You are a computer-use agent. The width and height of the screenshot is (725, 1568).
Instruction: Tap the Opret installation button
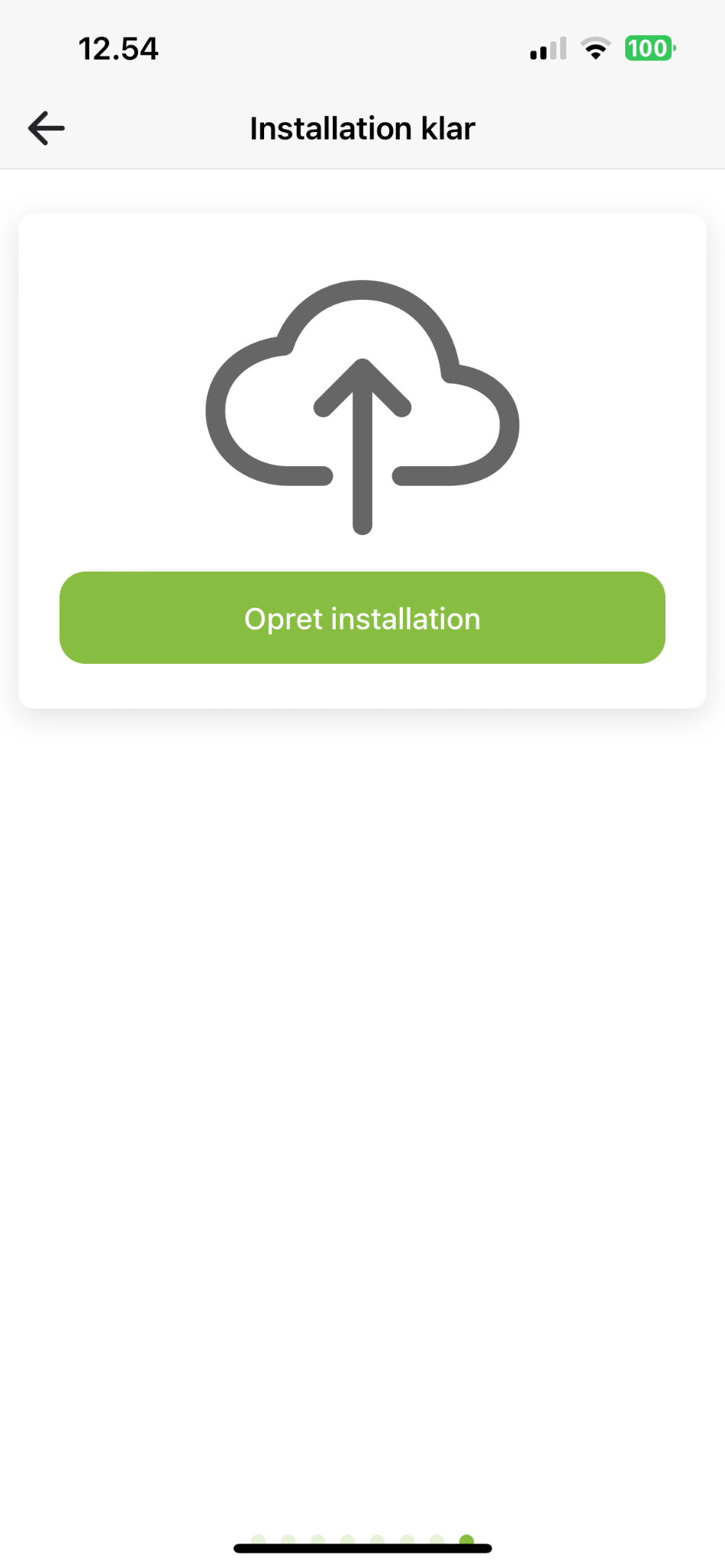[x=362, y=617]
